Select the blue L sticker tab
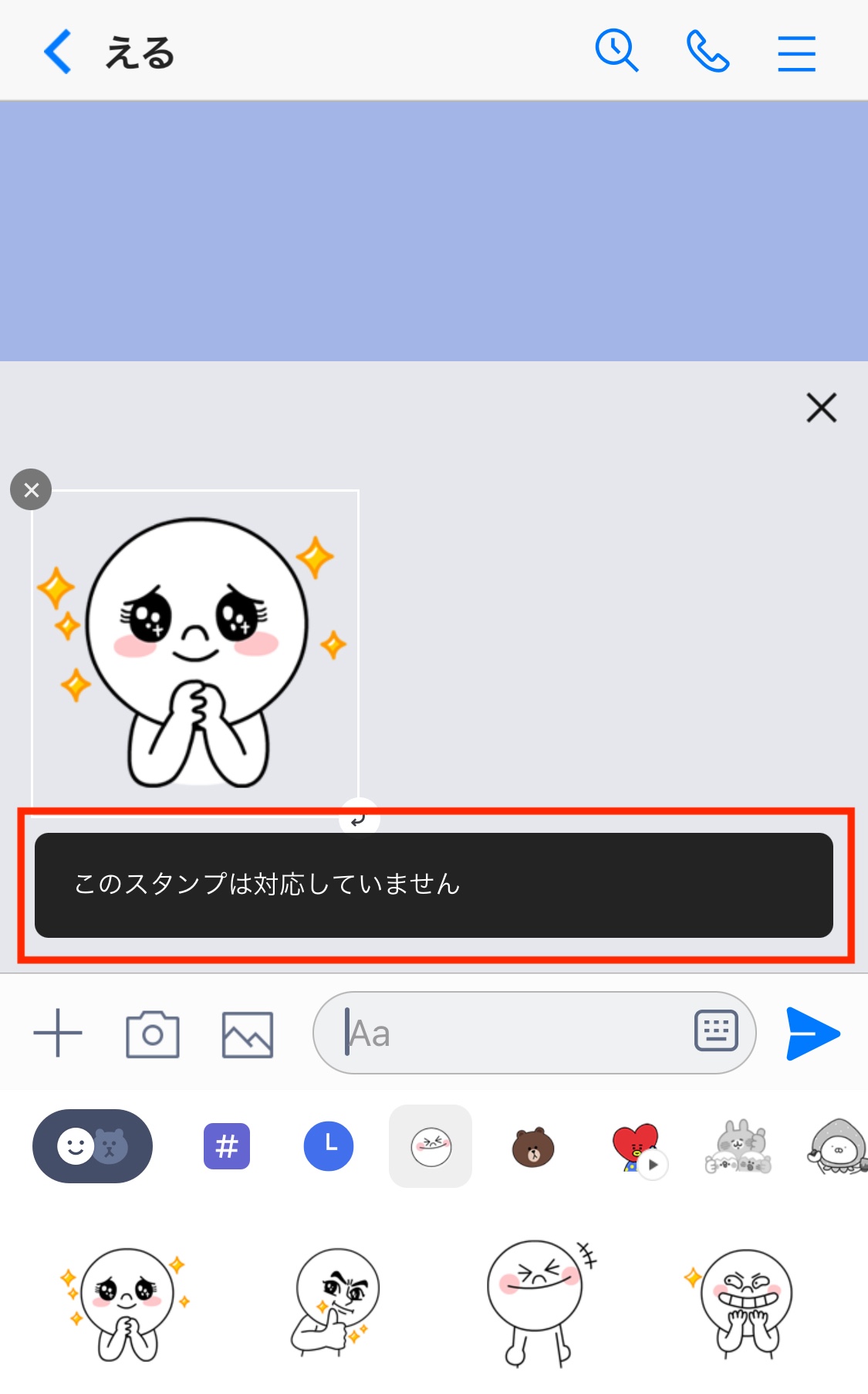This screenshot has width=868, height=1394. [x=329, y=1146]
